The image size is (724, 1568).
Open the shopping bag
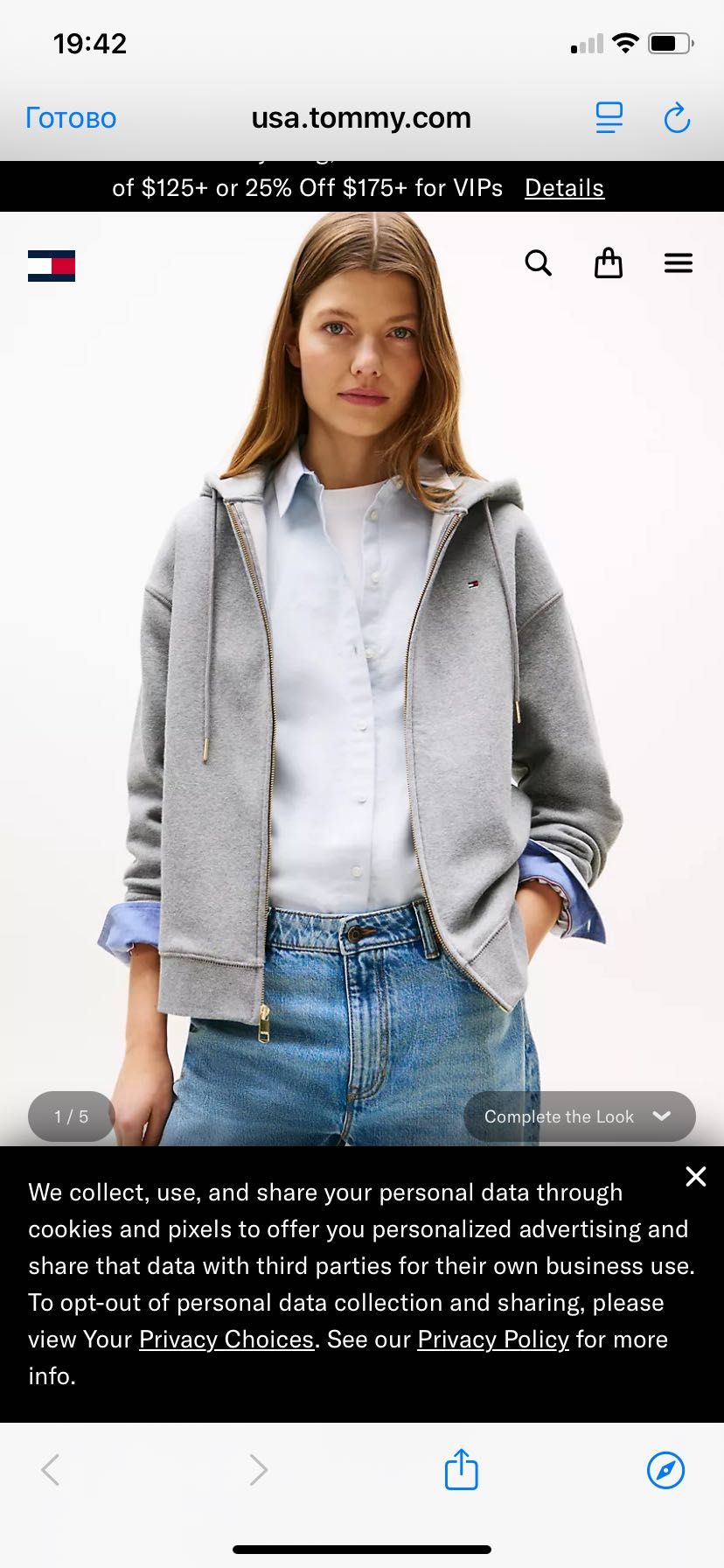[608, 262]
